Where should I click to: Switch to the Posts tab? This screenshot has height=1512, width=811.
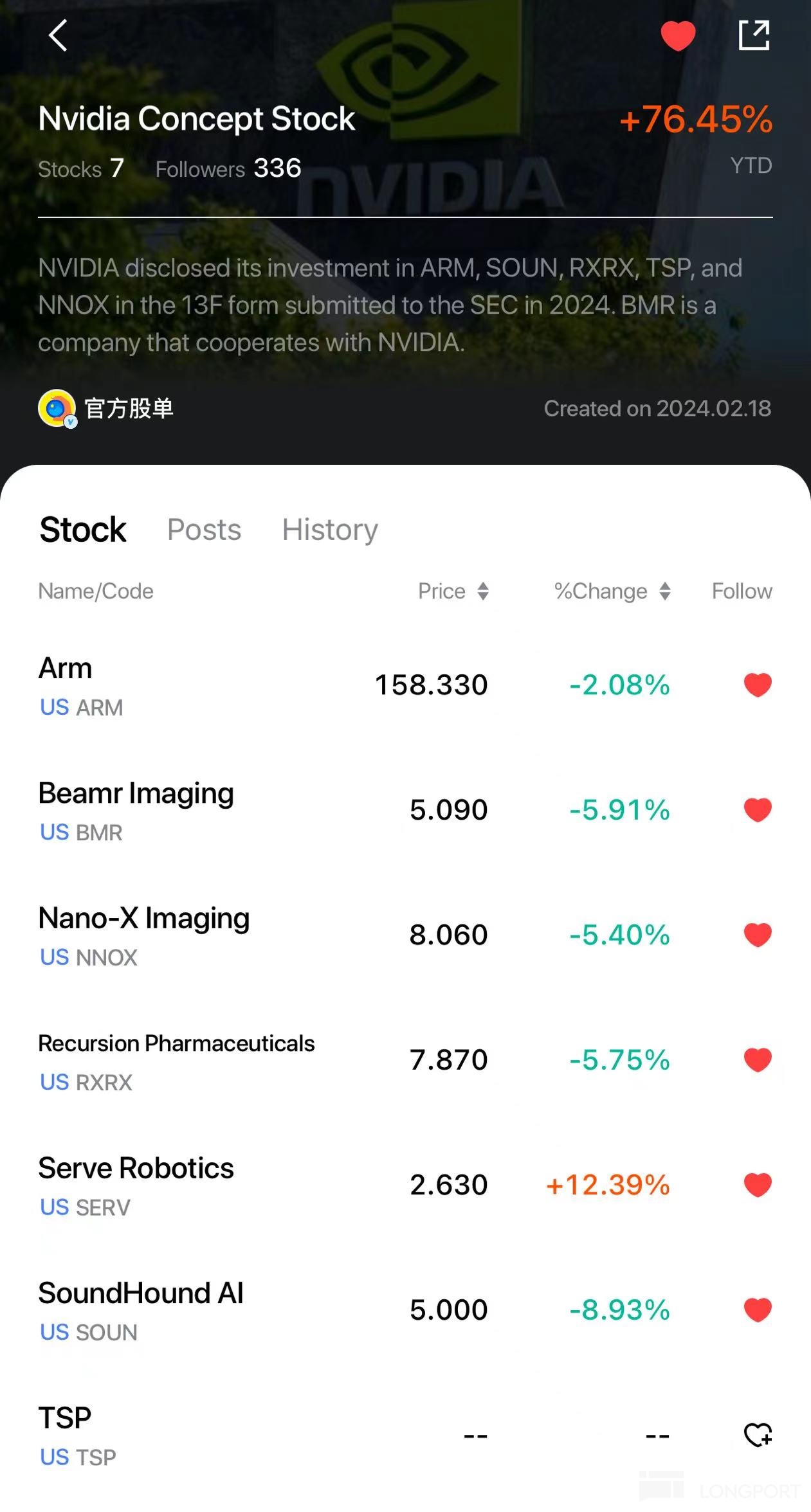coord(204,530)
